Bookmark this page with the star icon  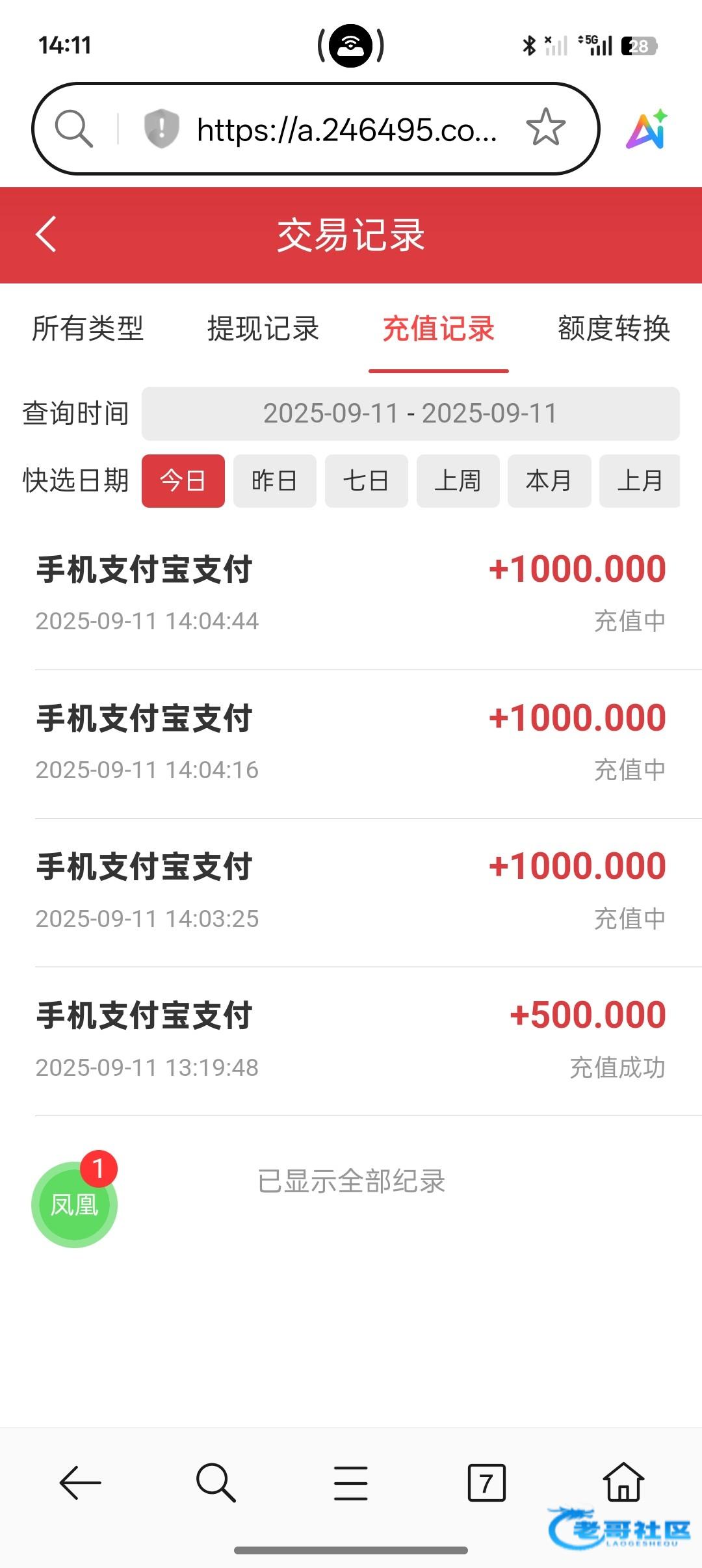point(545,127)
